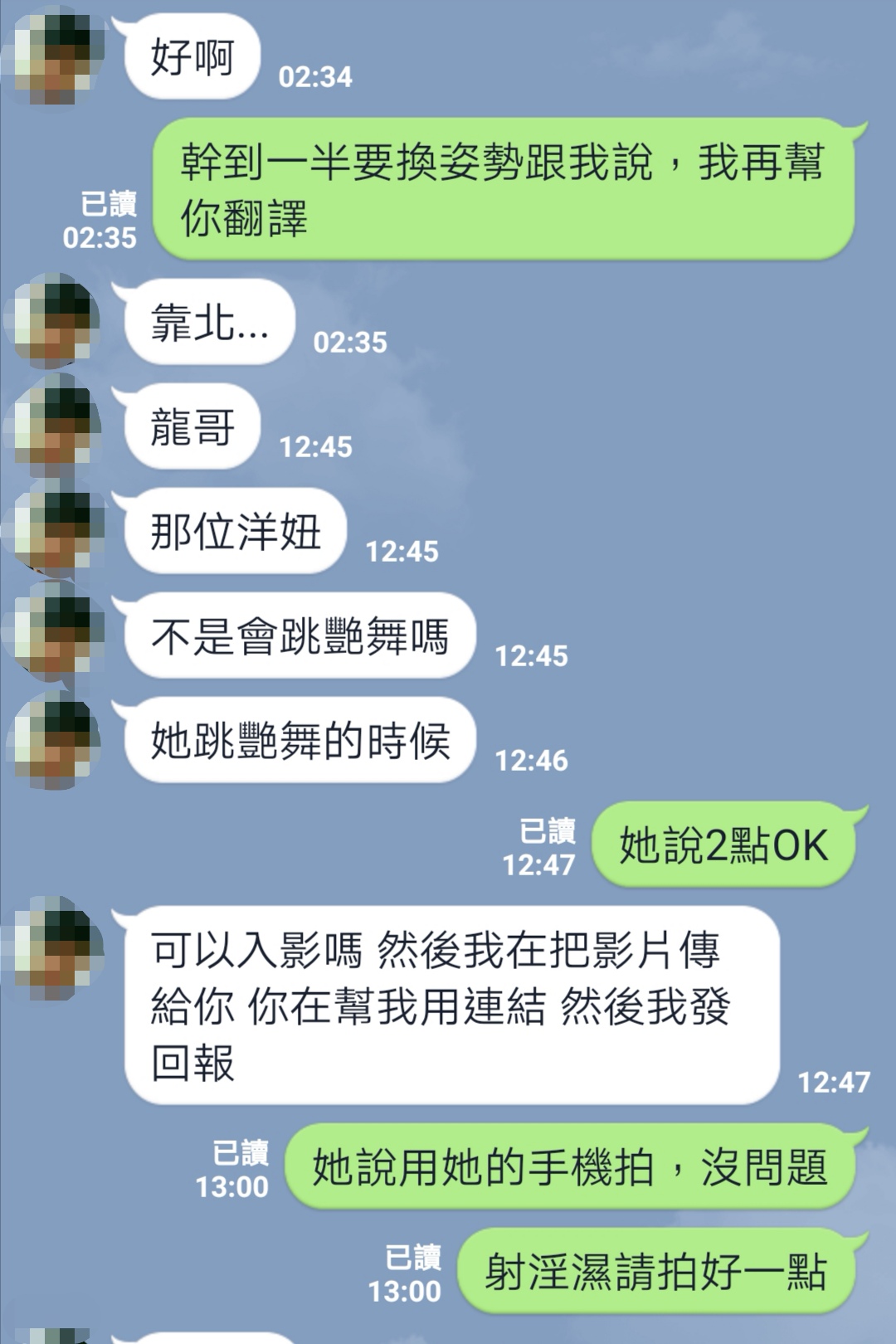Open sender's avatar beside 可以入影嗎 message
This screenshot has height=1344, width=896.
pyautogui.click(x=56, y=948)
